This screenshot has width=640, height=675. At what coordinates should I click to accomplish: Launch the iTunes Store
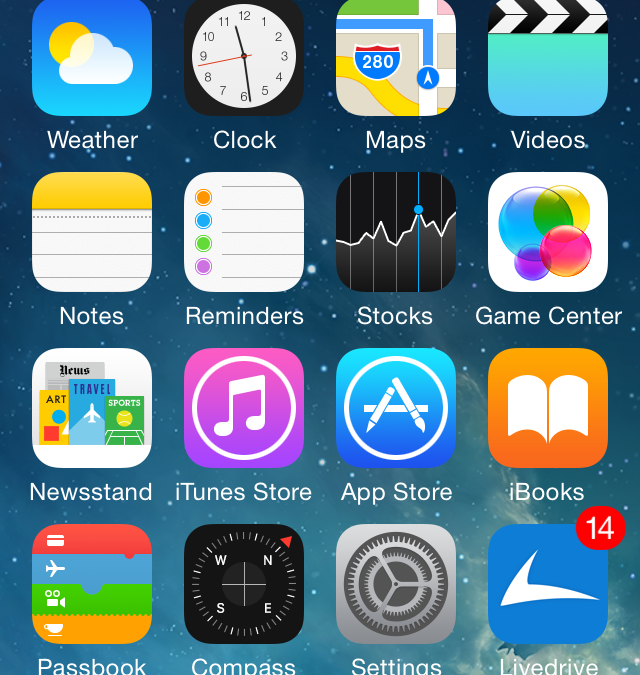244,408
